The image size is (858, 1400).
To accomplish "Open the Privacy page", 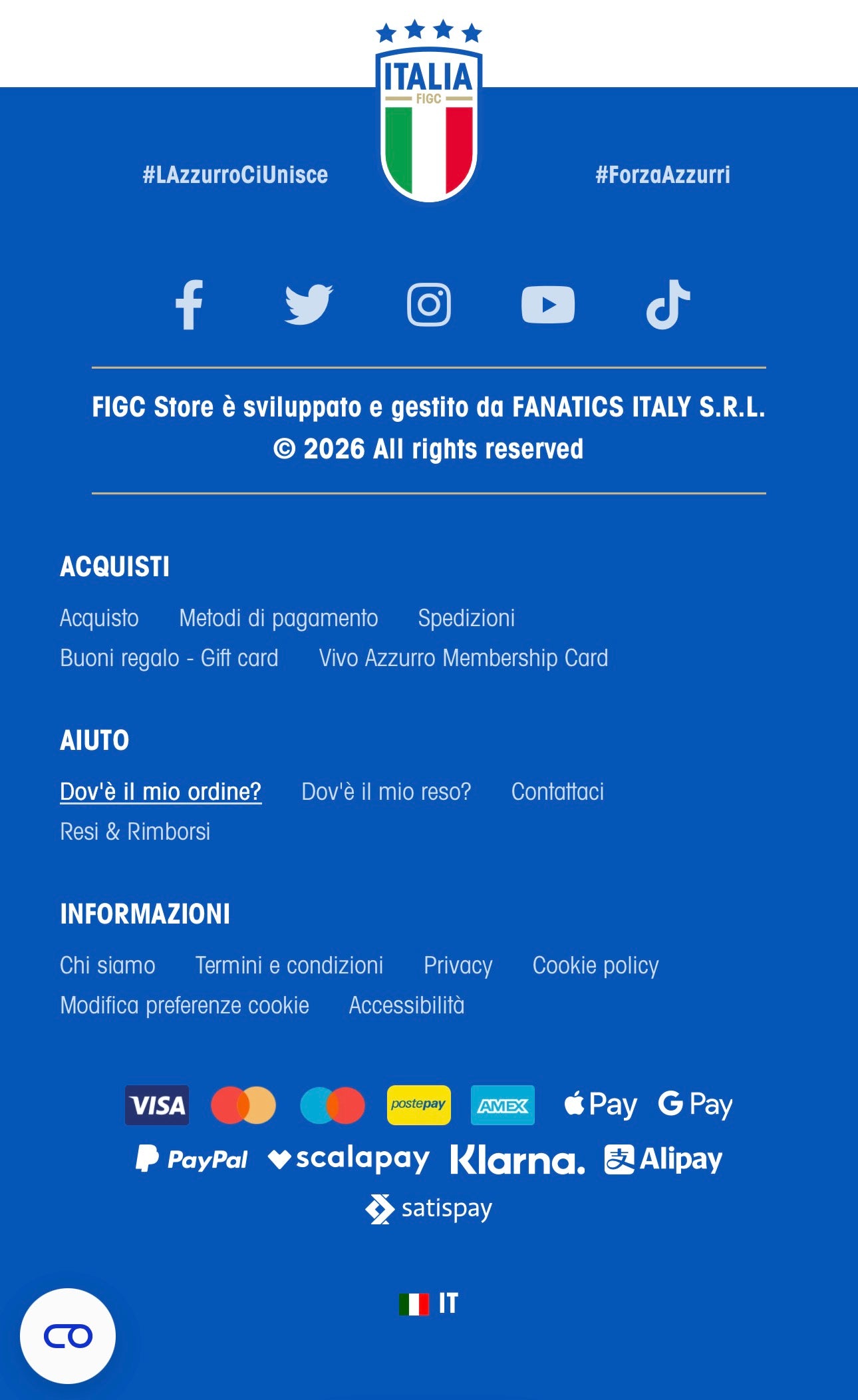I will tap(458, 965).
